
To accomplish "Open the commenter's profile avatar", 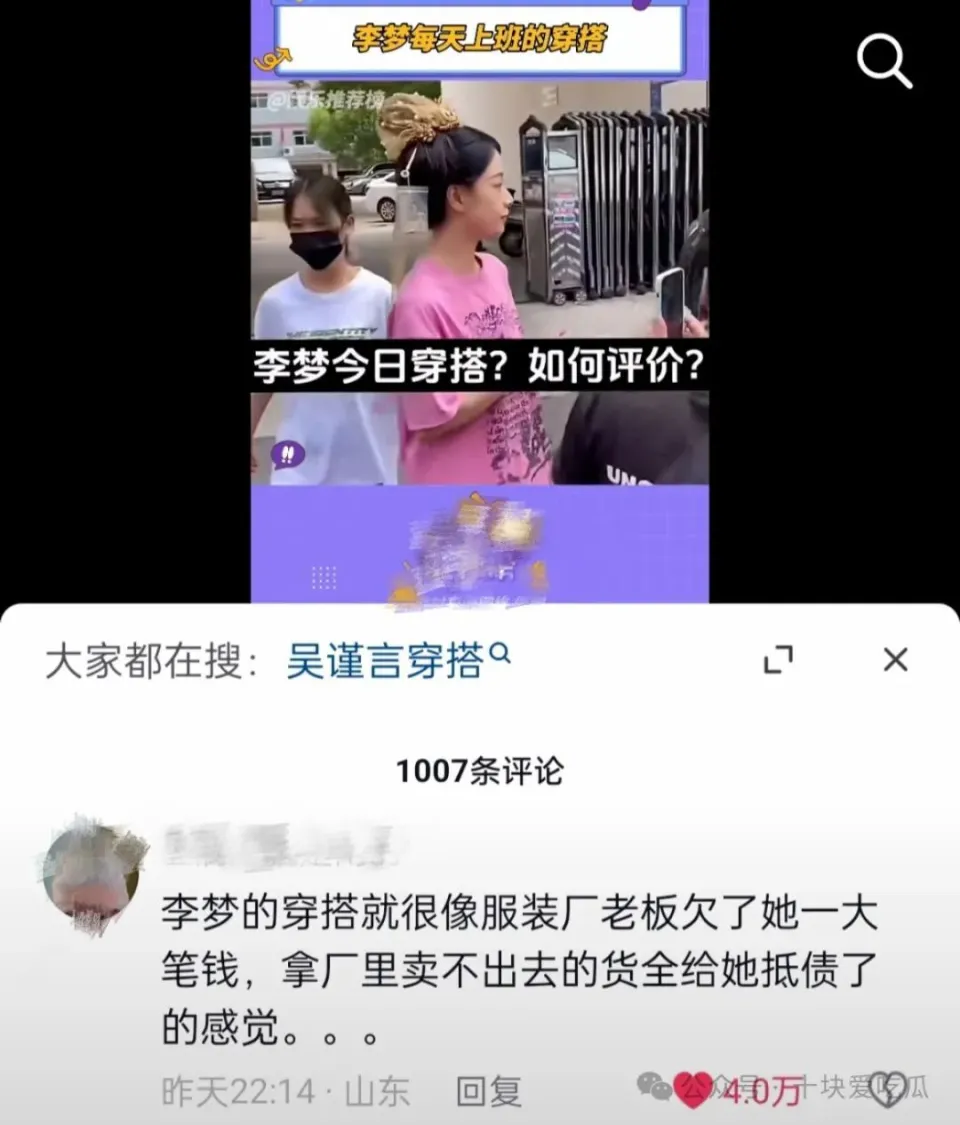I will point(92,873).
